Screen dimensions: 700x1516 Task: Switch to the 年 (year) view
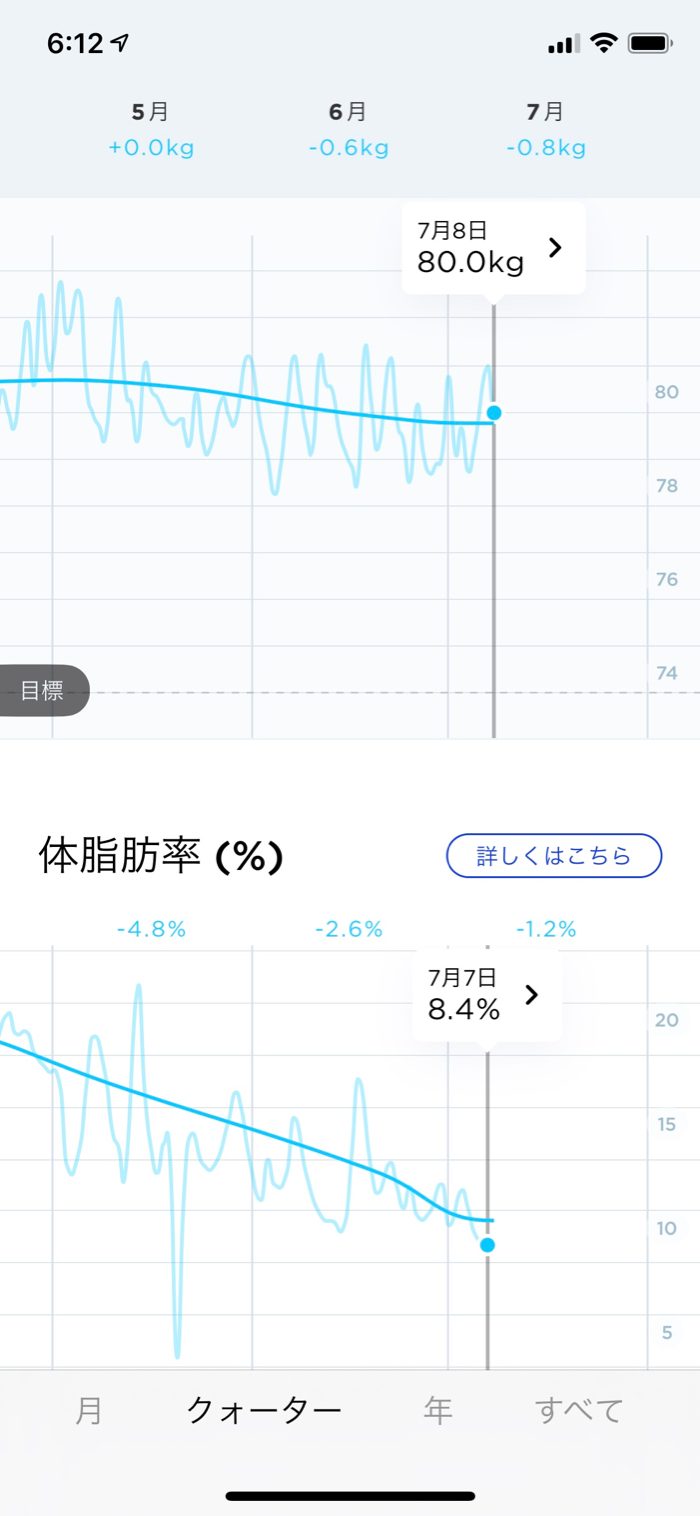[x=438, y=1411]
